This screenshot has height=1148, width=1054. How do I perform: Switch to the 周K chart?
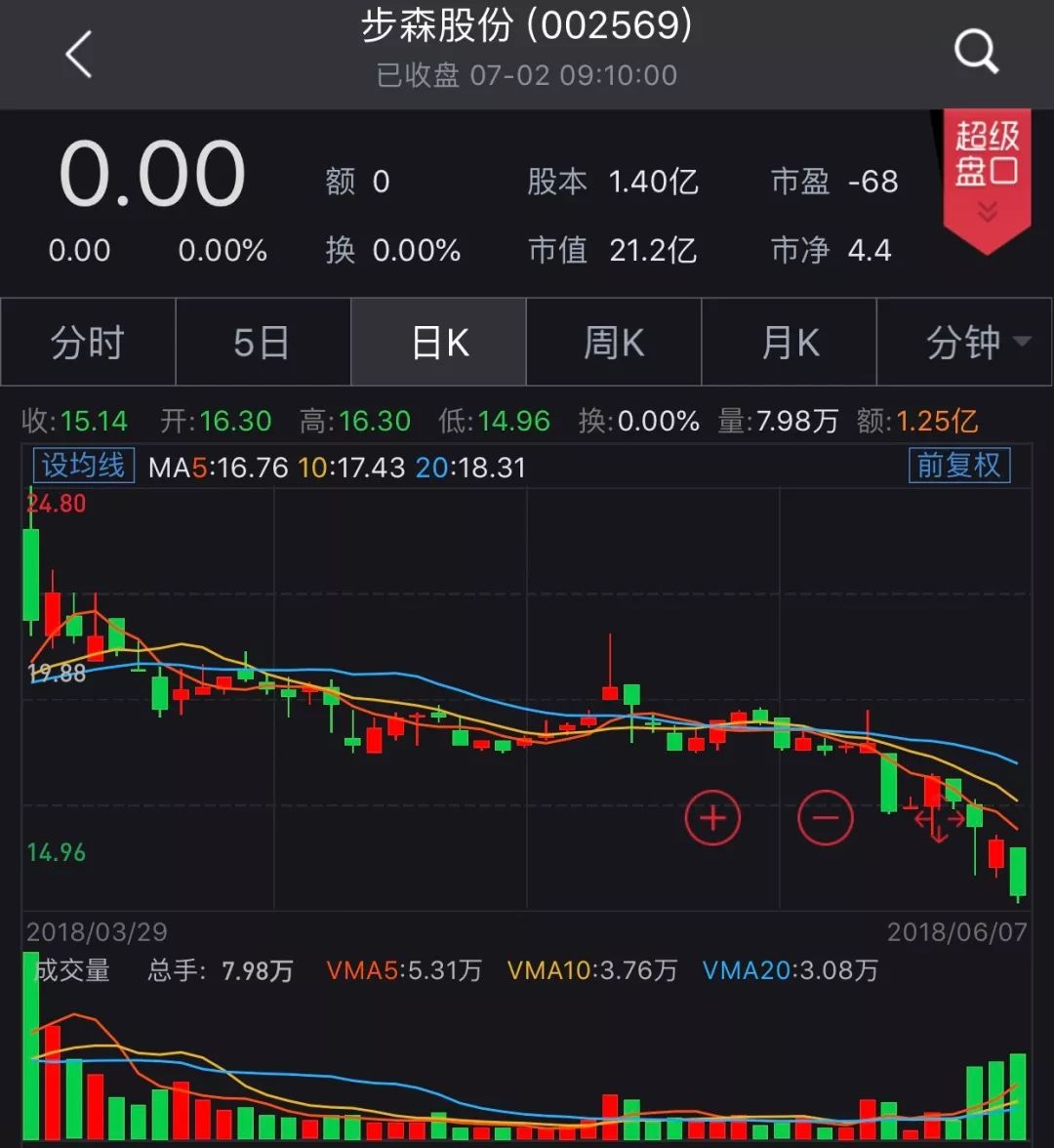[614, 343]
